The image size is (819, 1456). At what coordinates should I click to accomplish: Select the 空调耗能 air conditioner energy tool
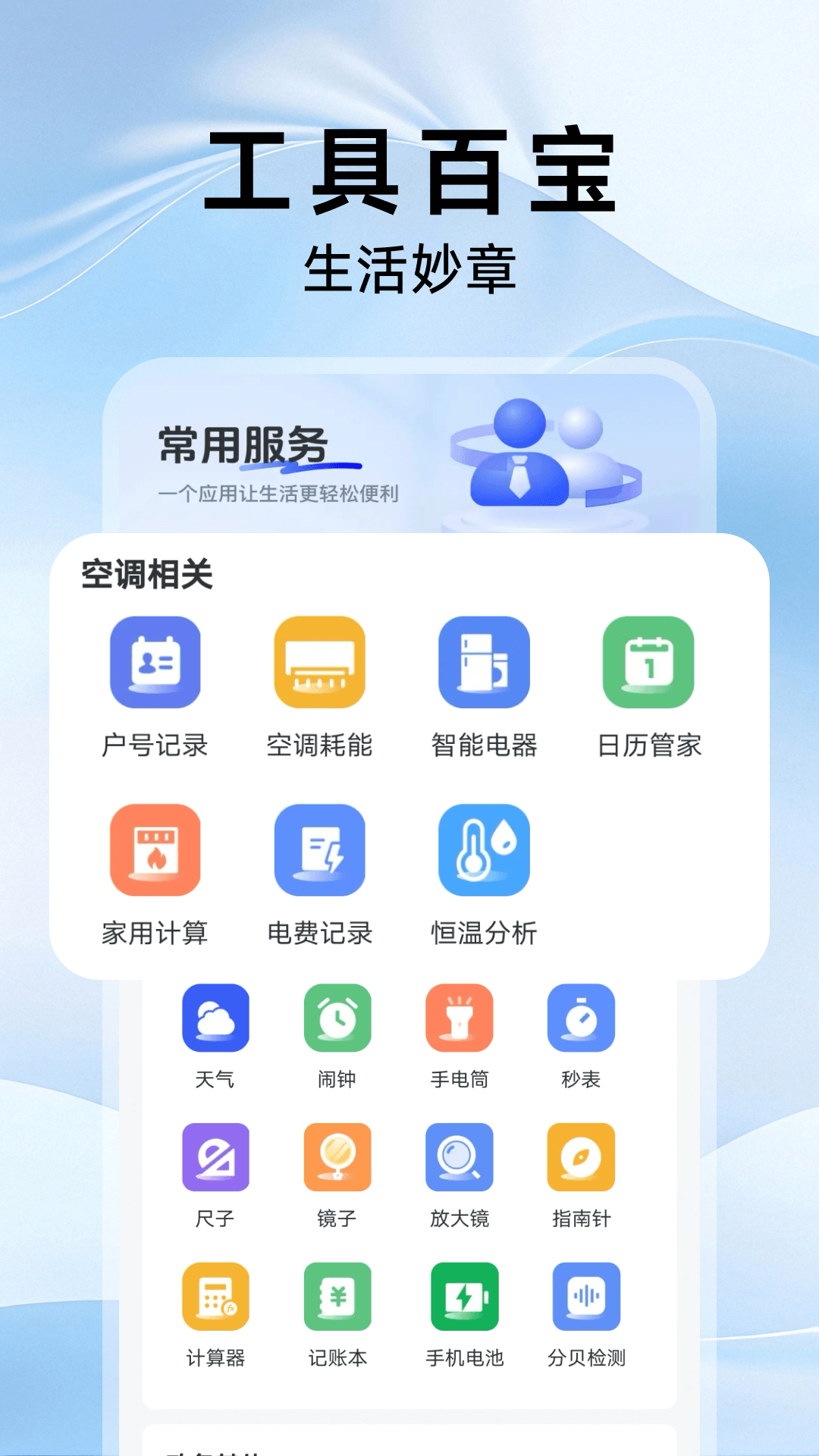pos(319,662)
